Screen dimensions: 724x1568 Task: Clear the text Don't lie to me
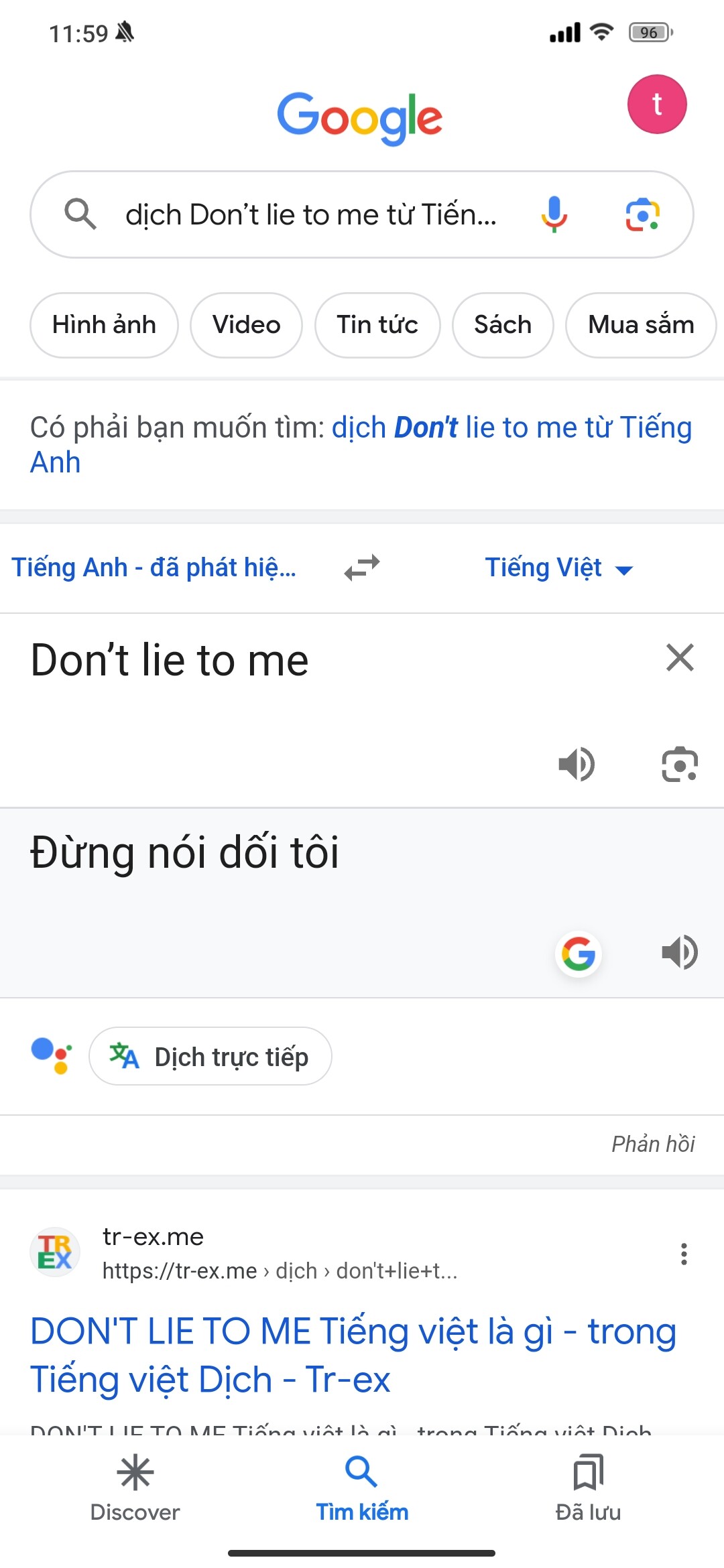pos(680,657)
